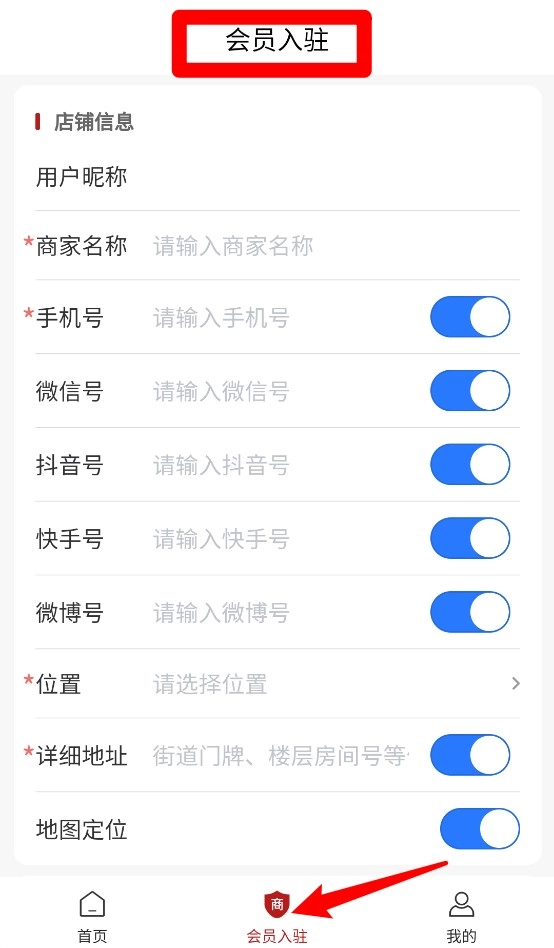The image size is (554, 948).
Task: Switch off the 微博号 toggle
Action: pyautogui.click(x=470, y=612)
